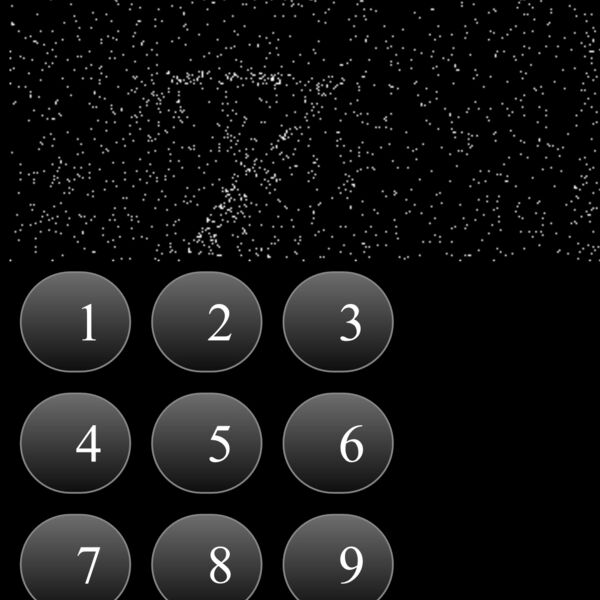Choose keypad button 4

point(76,443)
